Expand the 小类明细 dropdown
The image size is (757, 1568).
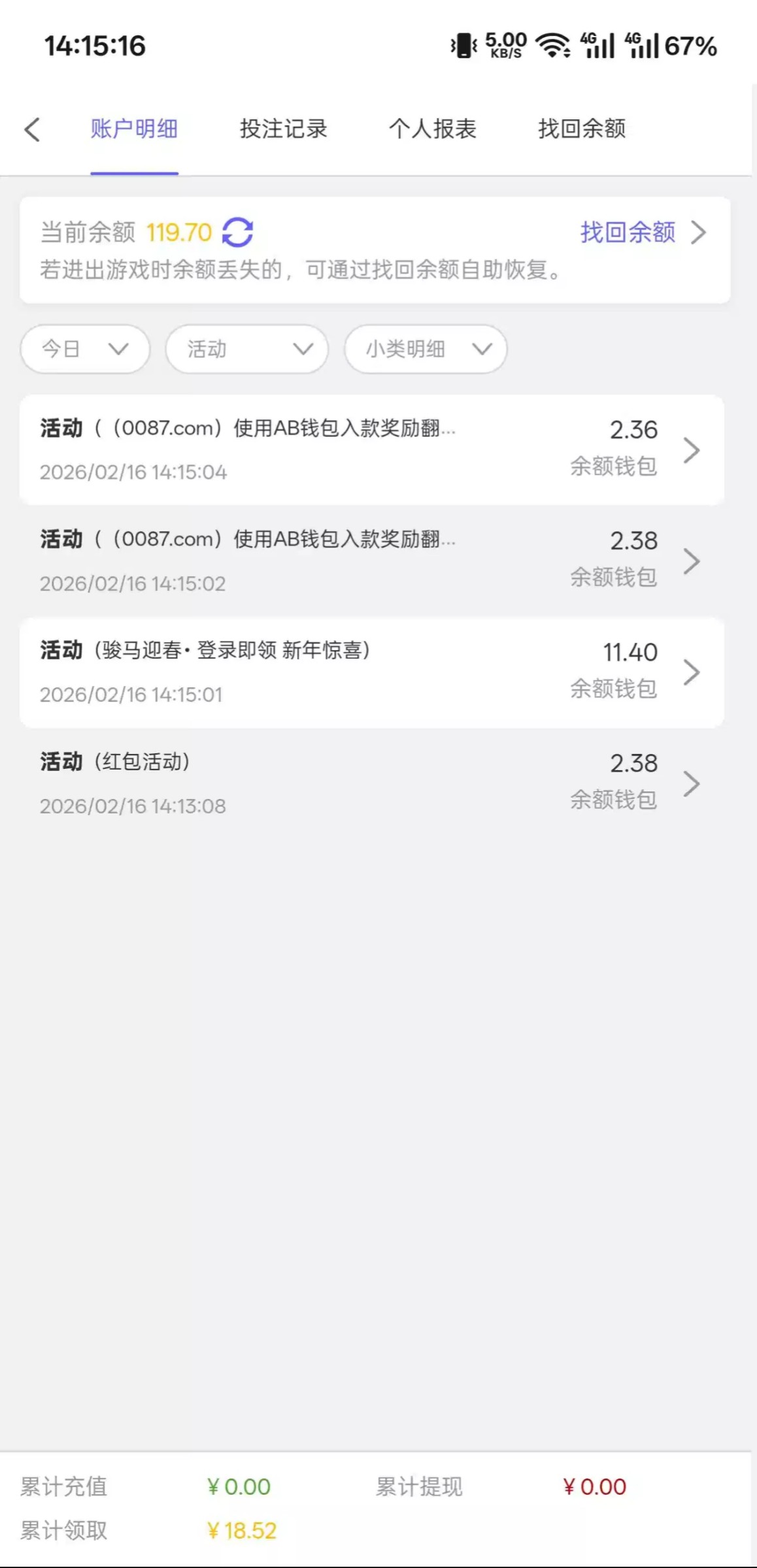click(x=426, y=349)
